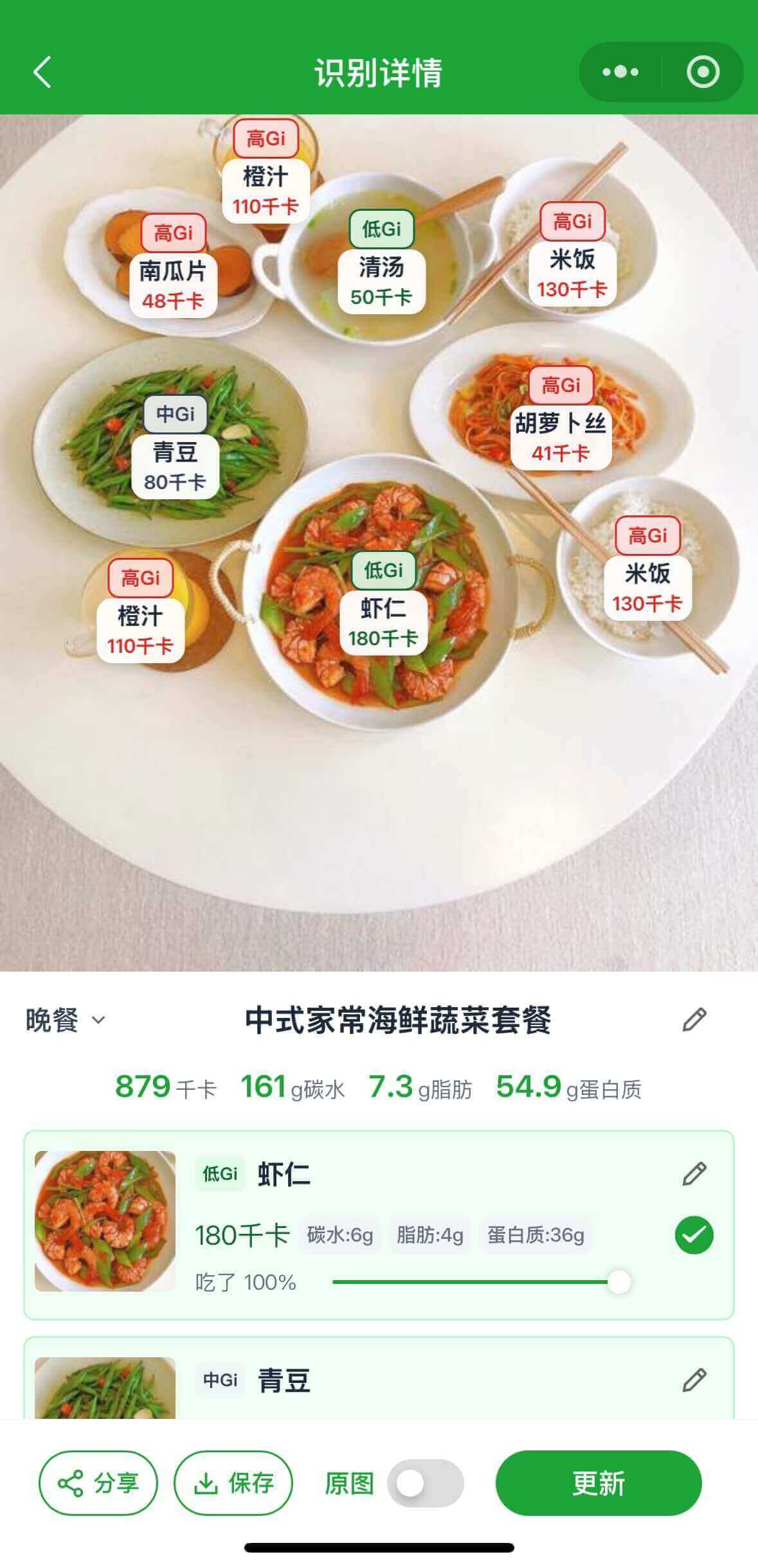Viewport: 758px width, 1568px height.
Task: Tap the circular mini-program capsule icon
Action: point(703,72)
